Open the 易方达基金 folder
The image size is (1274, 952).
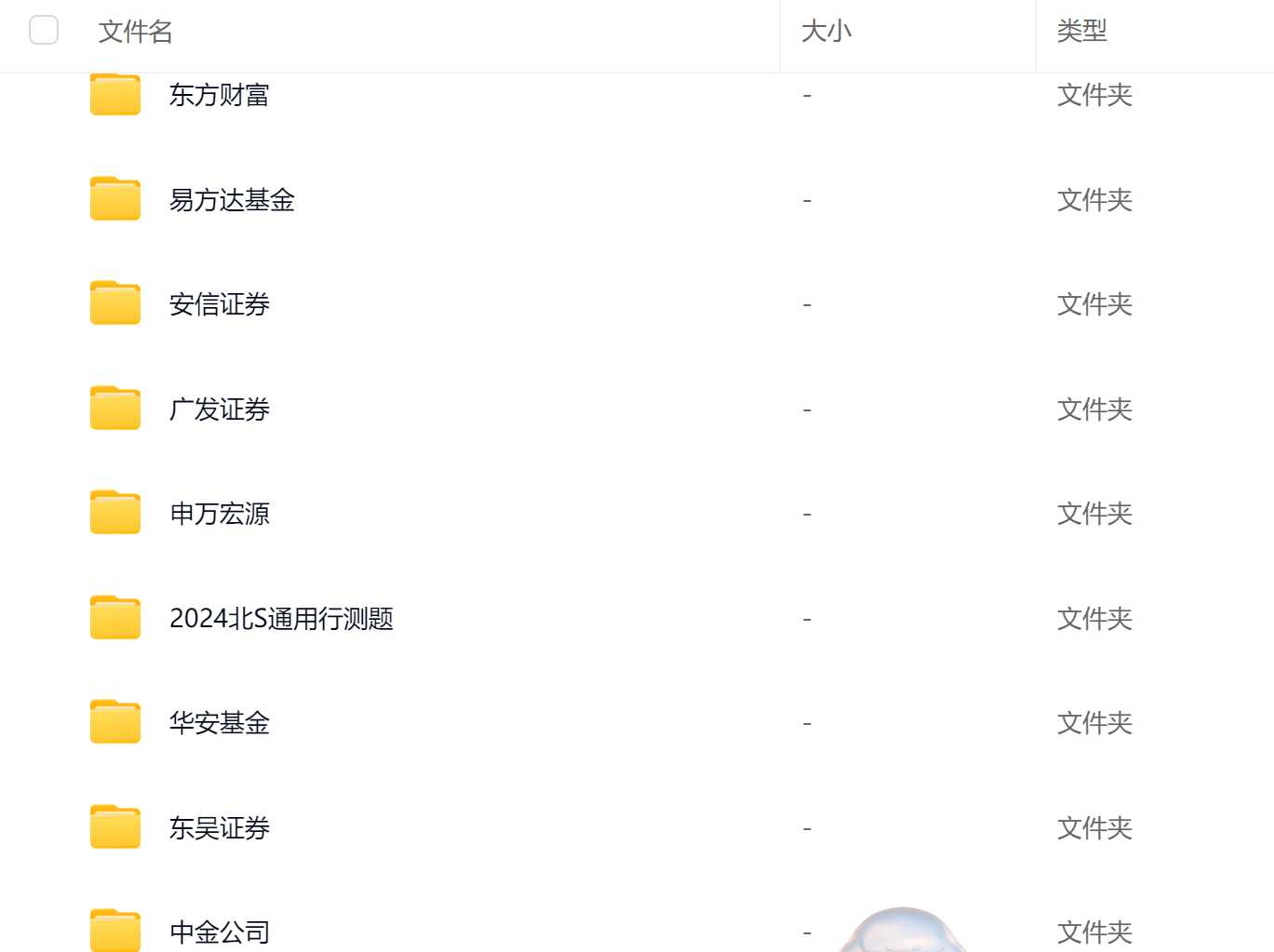pos(232,200)
